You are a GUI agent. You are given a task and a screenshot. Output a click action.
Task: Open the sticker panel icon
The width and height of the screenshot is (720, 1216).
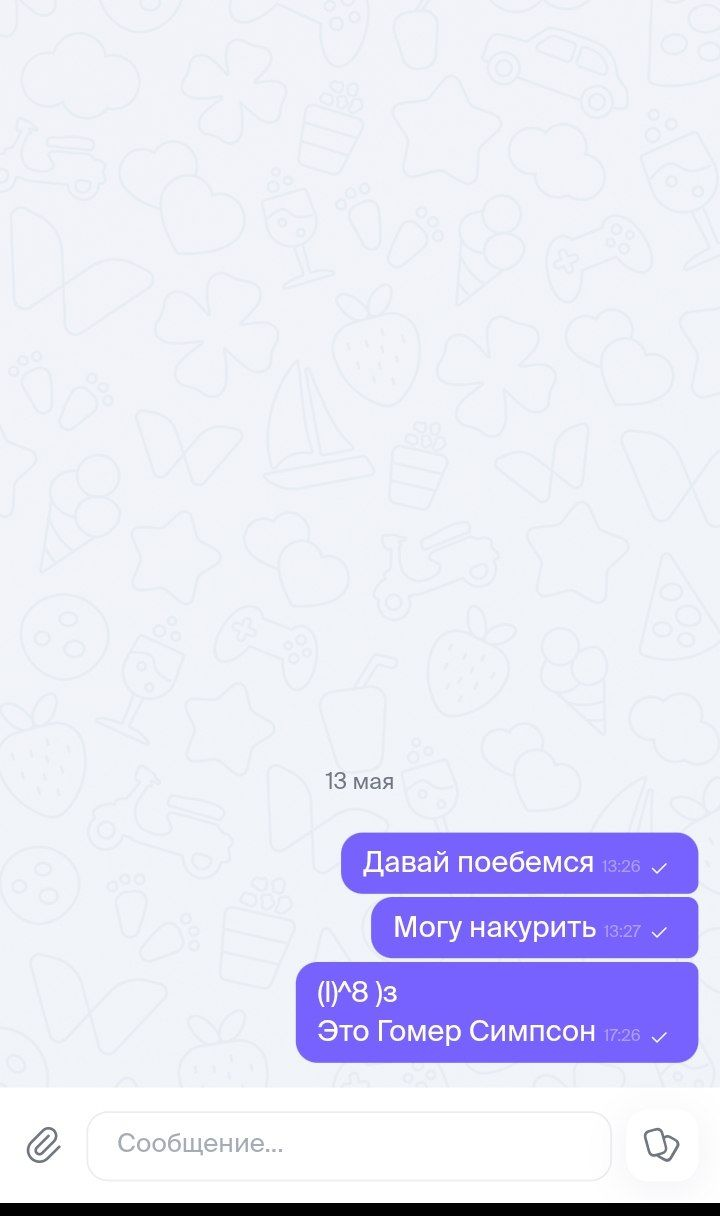click(x=662, y=1145)
